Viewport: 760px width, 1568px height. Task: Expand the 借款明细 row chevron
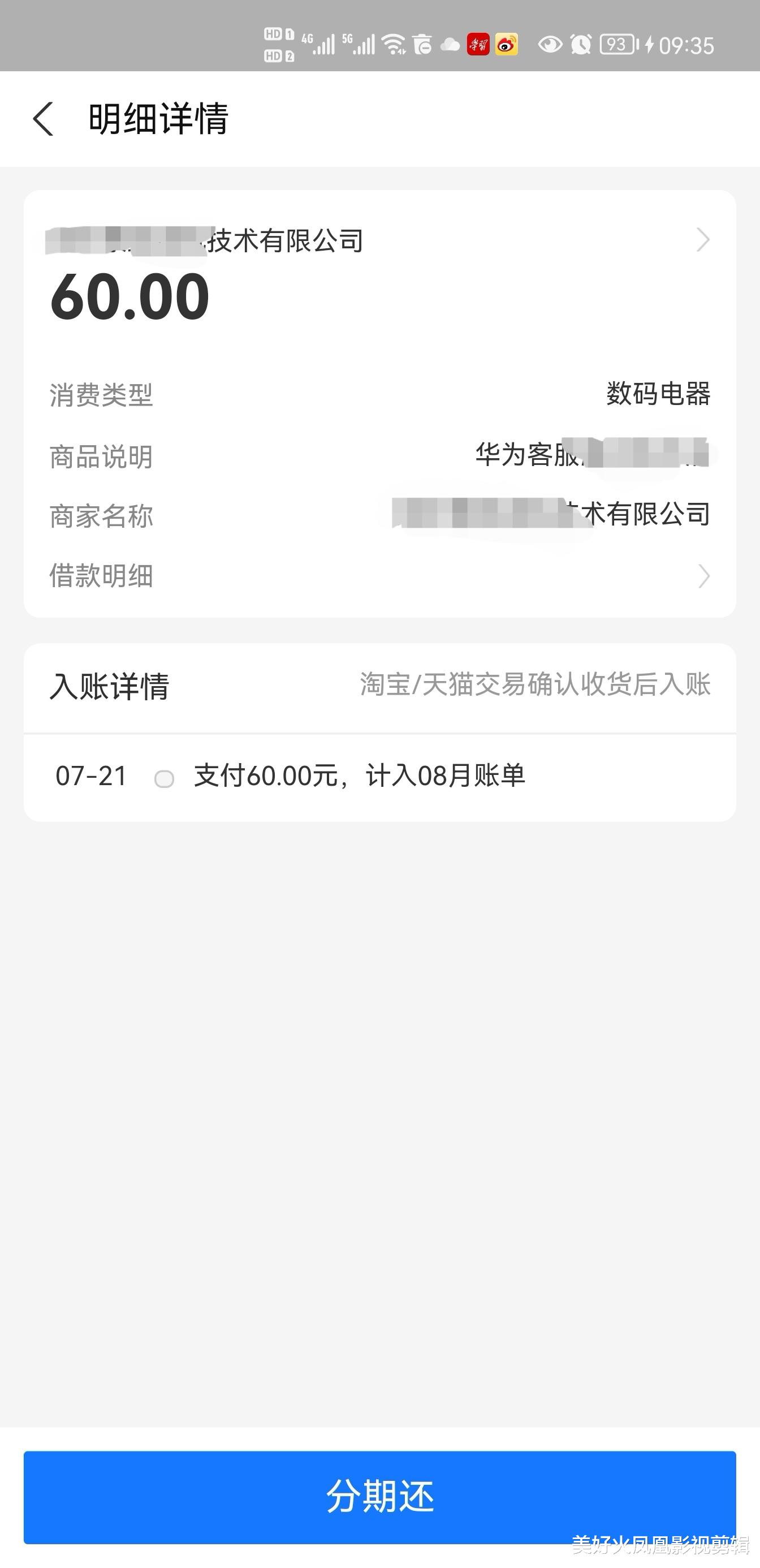[703, 575]
